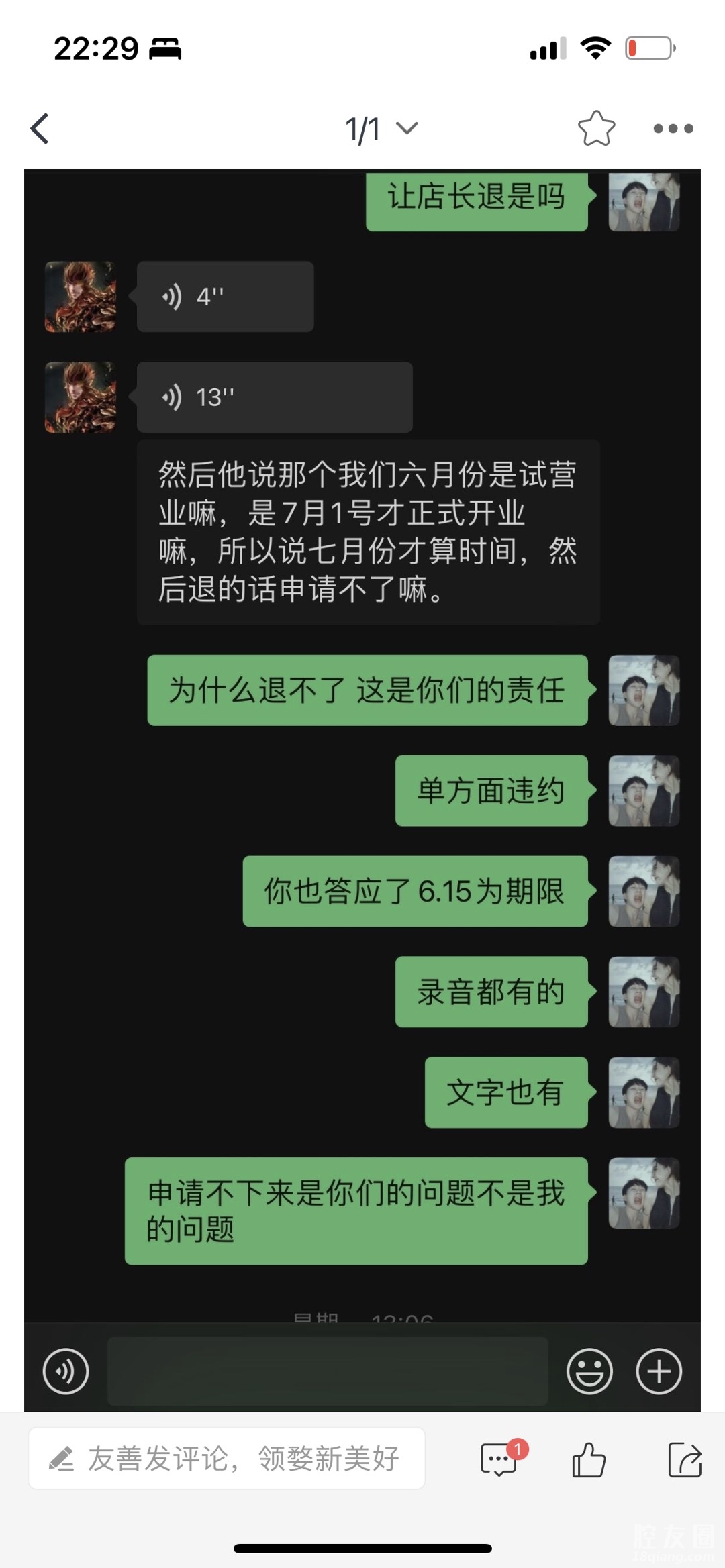
Task: Tap the 友善发评论 comment field
Action: point(227,1459)
